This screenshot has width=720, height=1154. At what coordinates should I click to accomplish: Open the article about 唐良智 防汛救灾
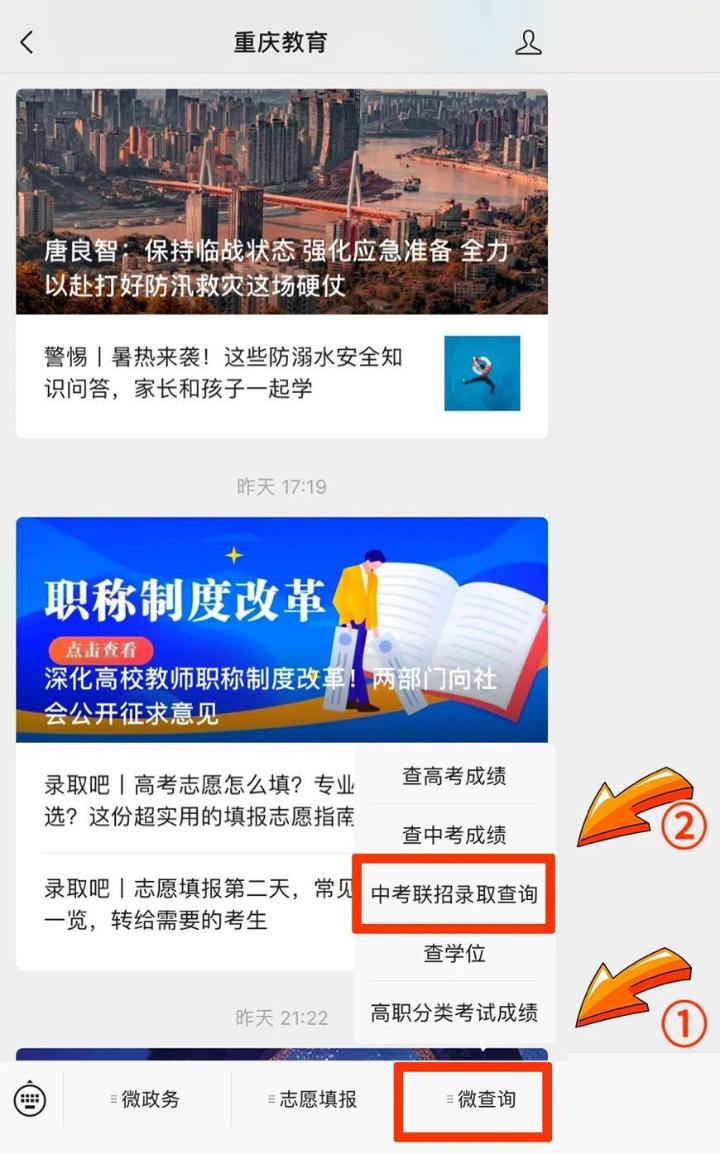pos(281,202)
